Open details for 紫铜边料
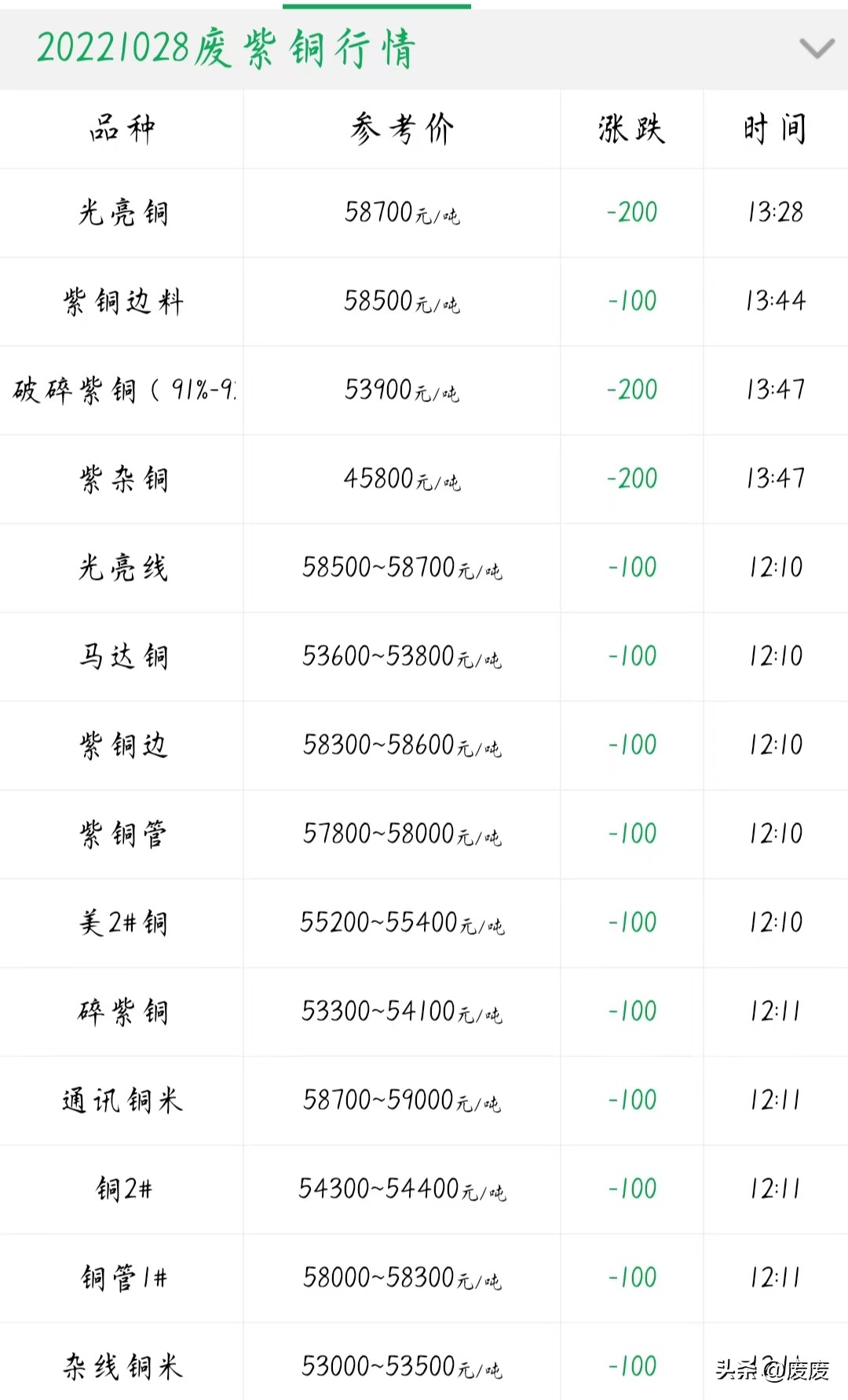 coord(122,299)
